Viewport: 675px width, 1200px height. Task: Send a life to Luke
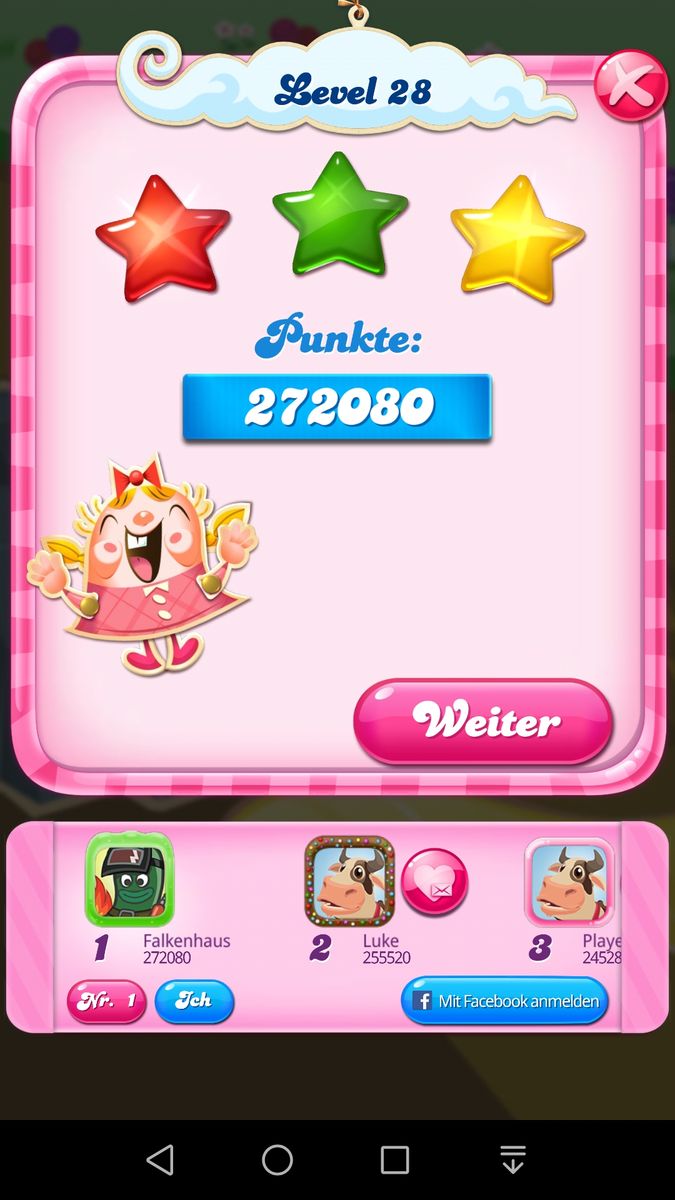click(x=434, y=882)
